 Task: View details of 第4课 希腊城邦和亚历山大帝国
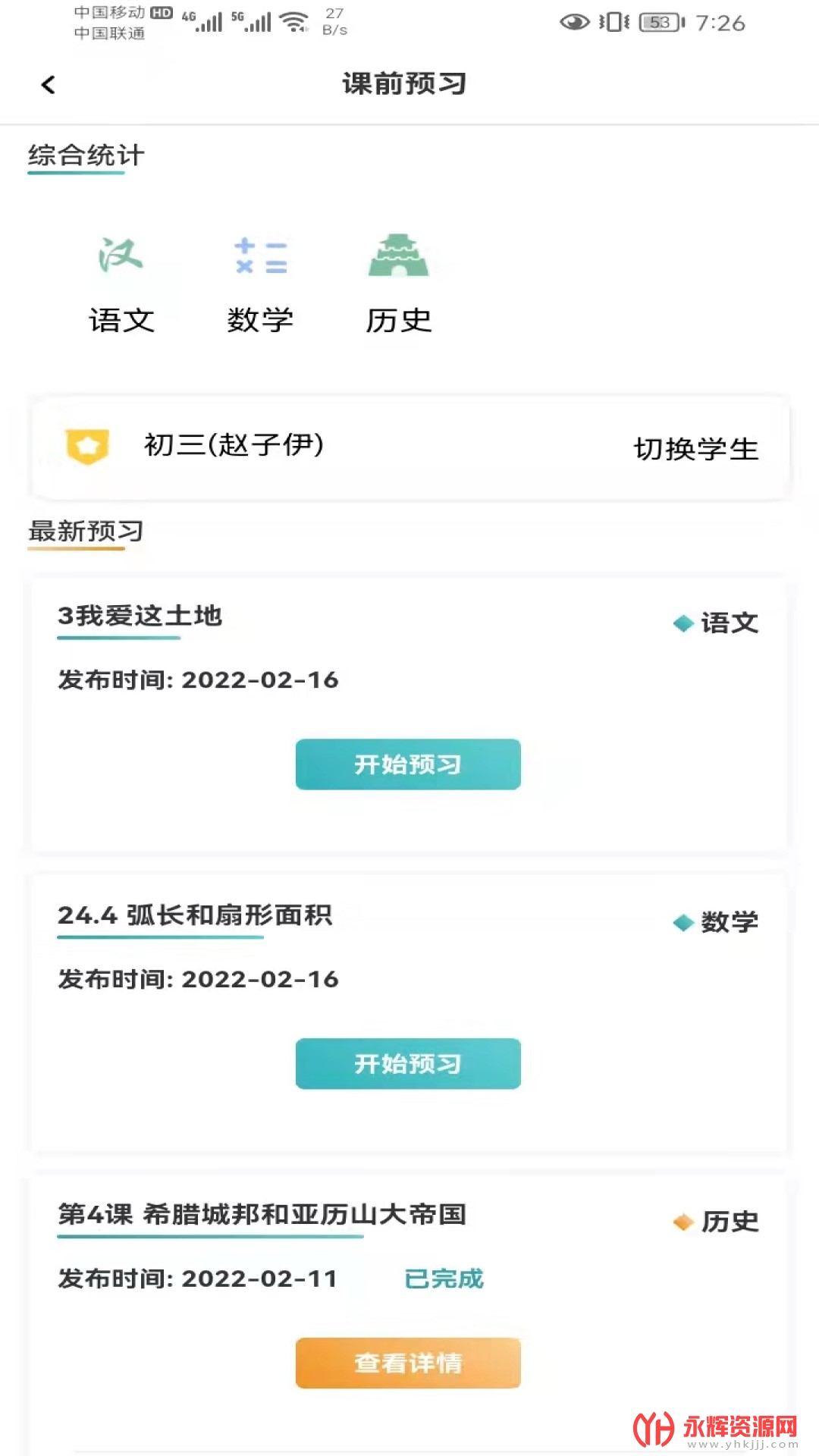click(408, 1363)
